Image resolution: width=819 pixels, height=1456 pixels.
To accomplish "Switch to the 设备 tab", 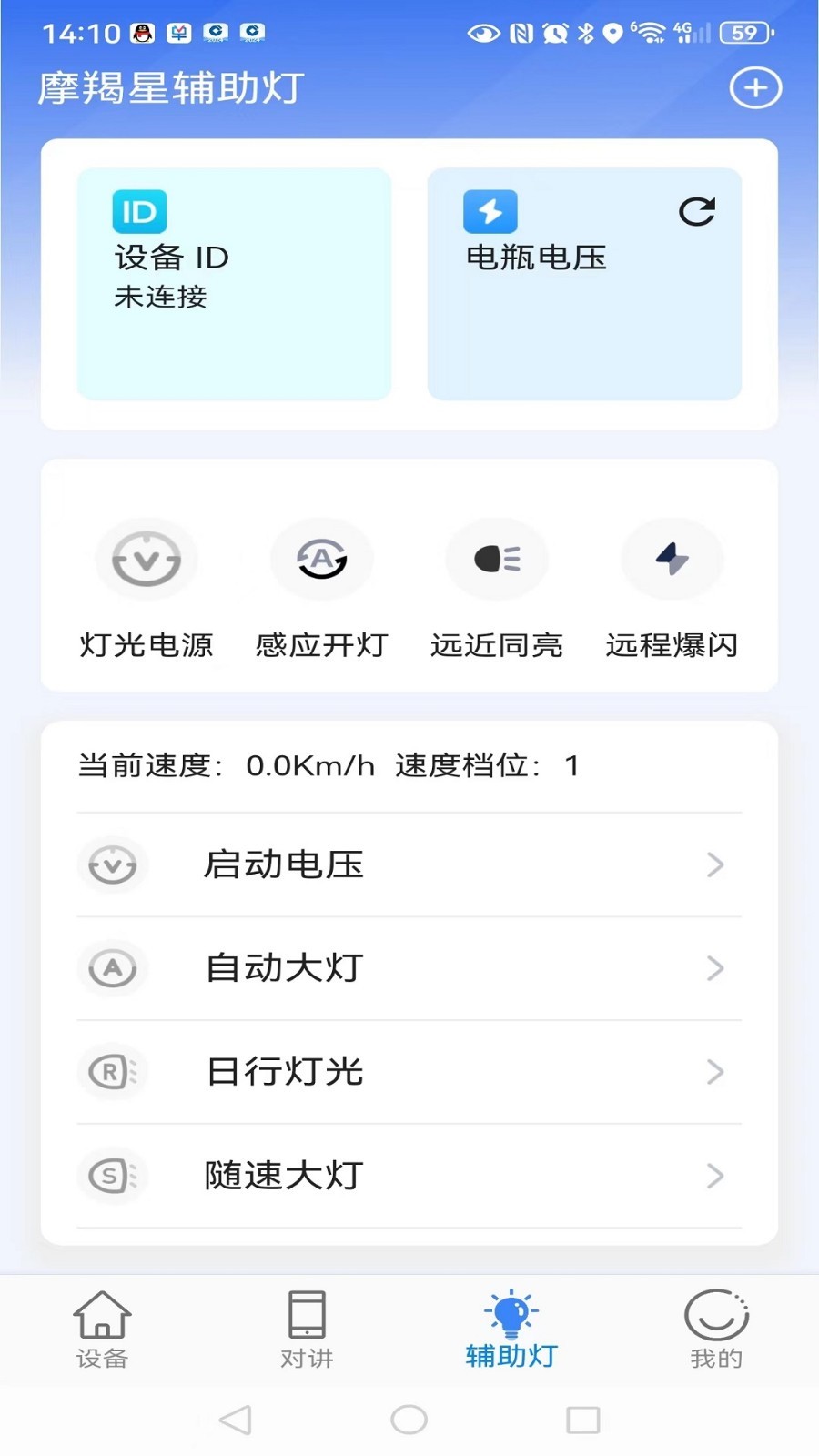I will coord(102,1330).
